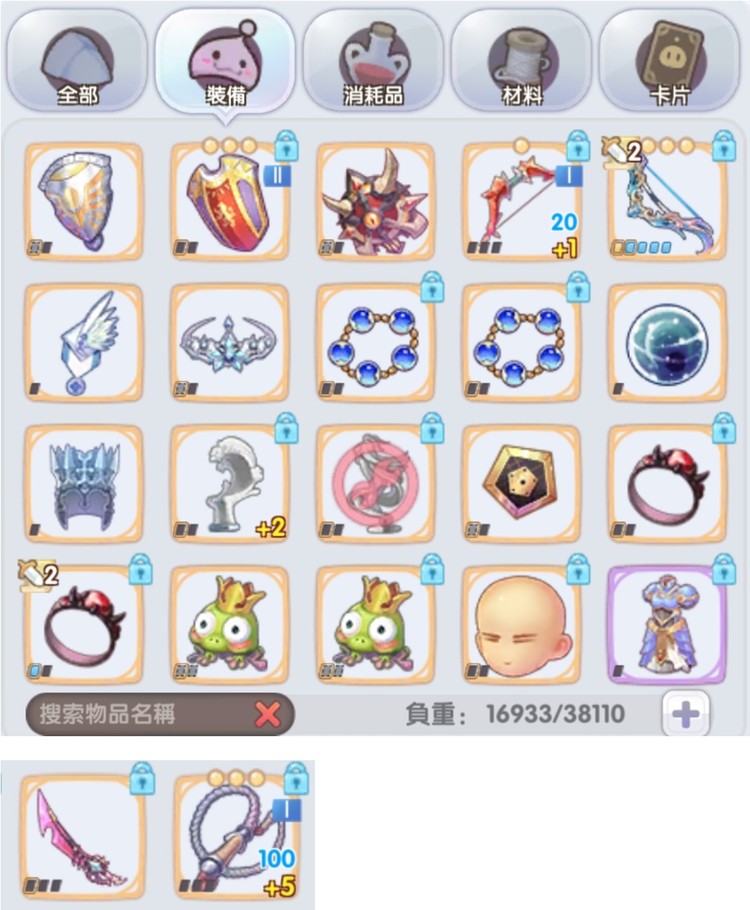Select the red and gold shield item
Viewport: 750px width, 910px height.
(229, 202)
